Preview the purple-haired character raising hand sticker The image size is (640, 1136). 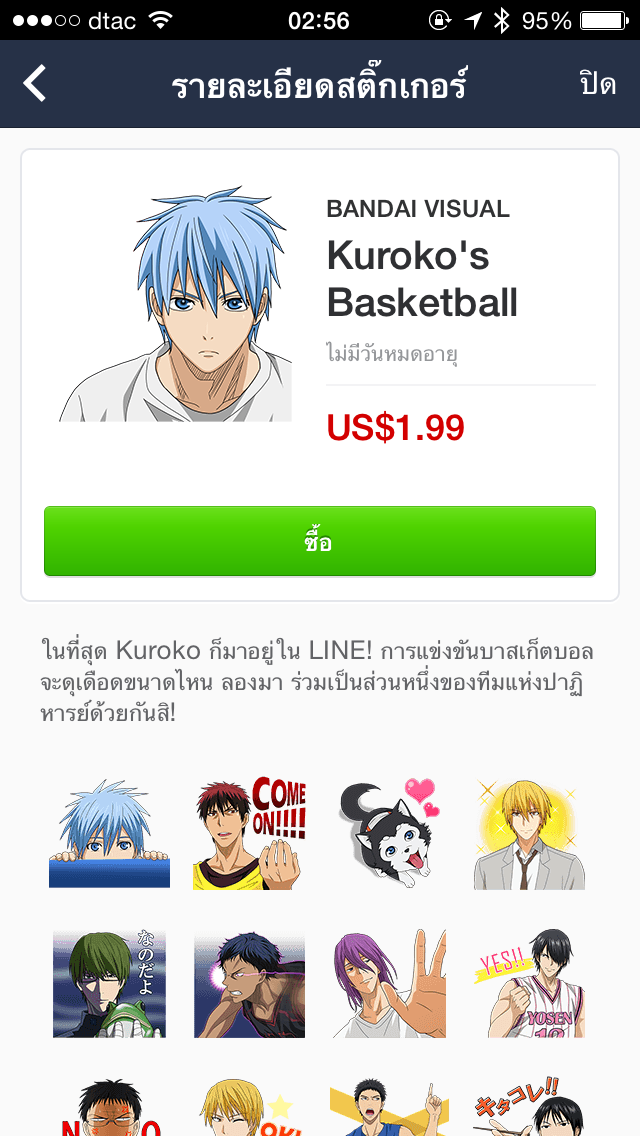[x=389, y=983]
